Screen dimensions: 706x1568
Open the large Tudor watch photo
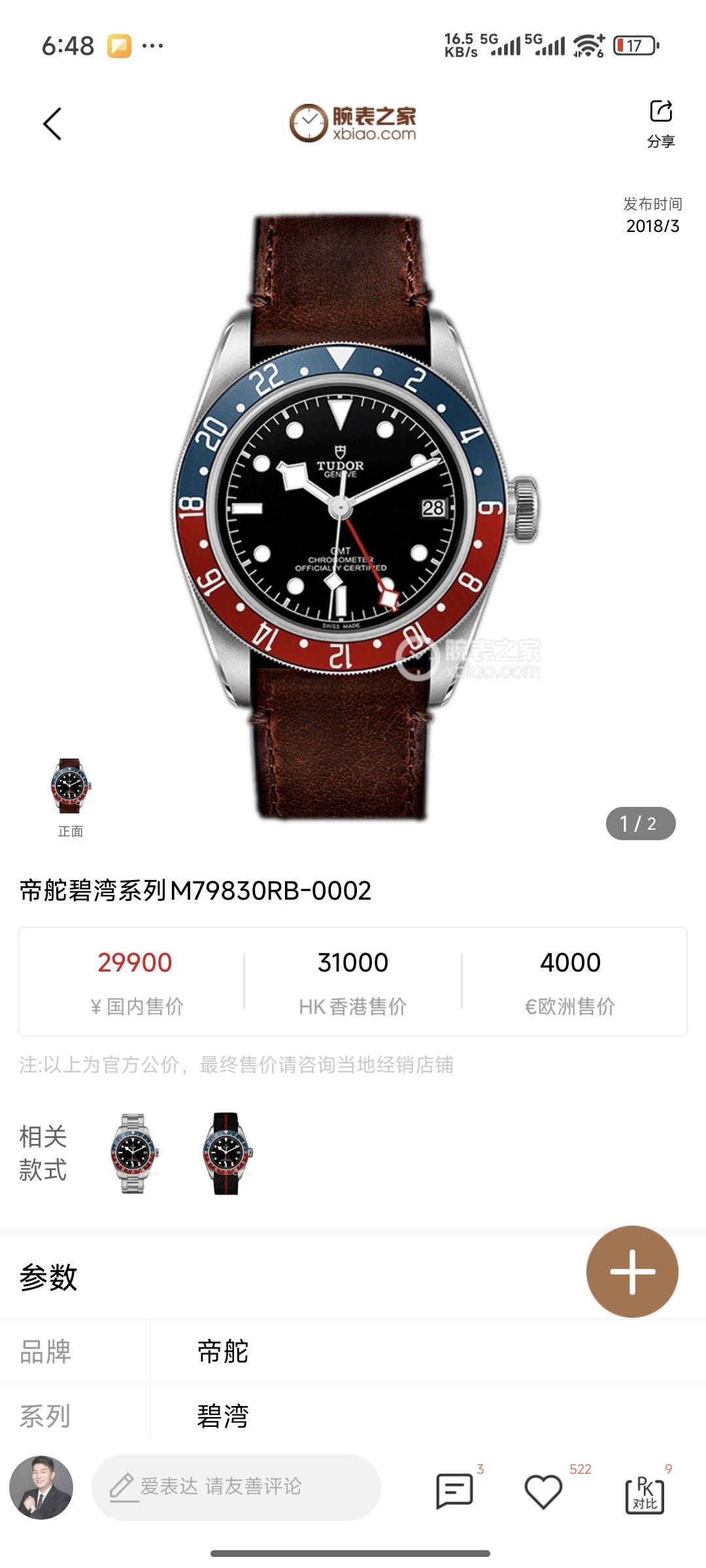[x=353, y=510]
